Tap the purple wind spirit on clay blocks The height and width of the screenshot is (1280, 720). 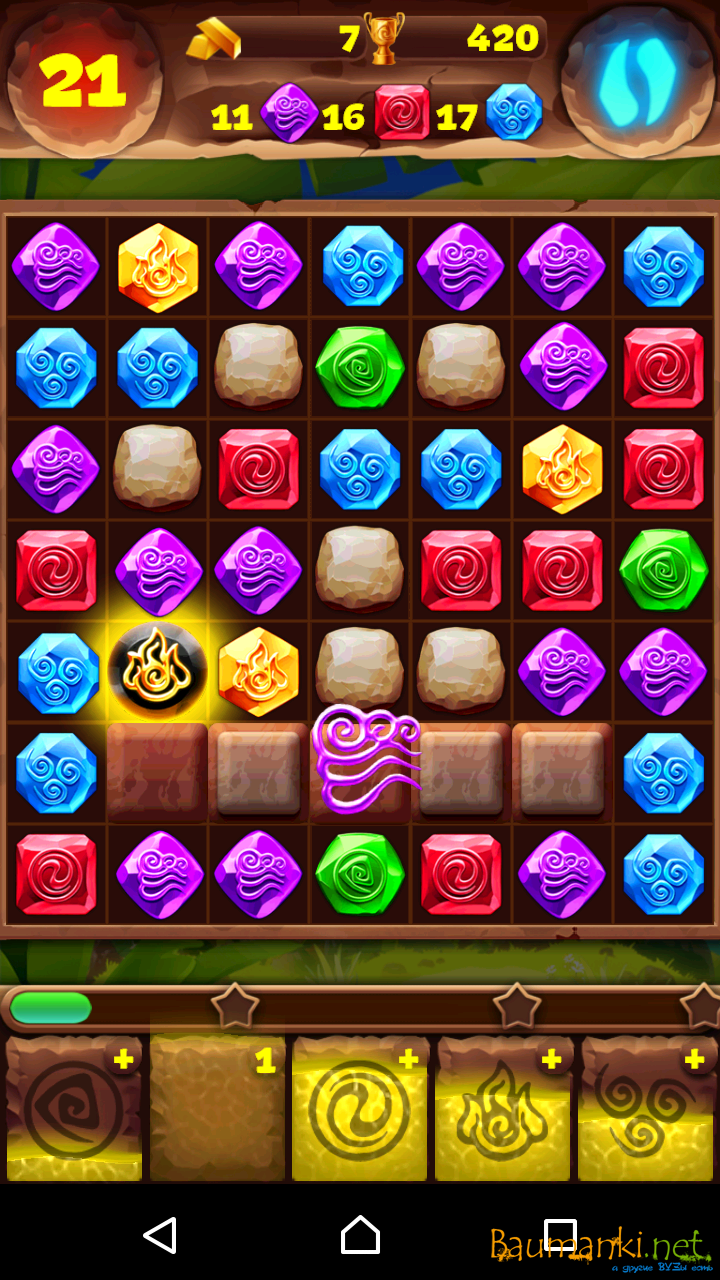pos(362,760)
